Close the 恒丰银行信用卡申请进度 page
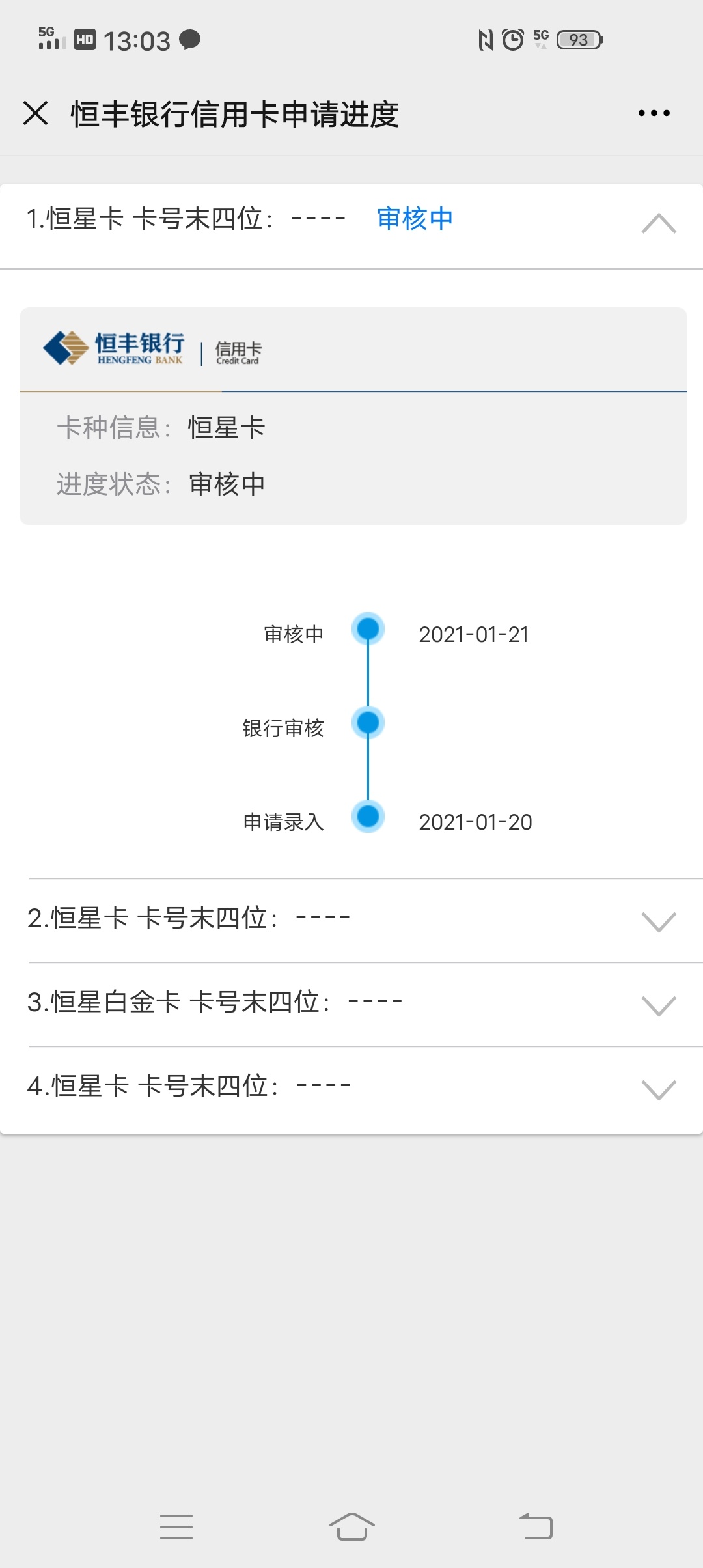This screenshot has width=703, height=1568. tap(36, 113)
